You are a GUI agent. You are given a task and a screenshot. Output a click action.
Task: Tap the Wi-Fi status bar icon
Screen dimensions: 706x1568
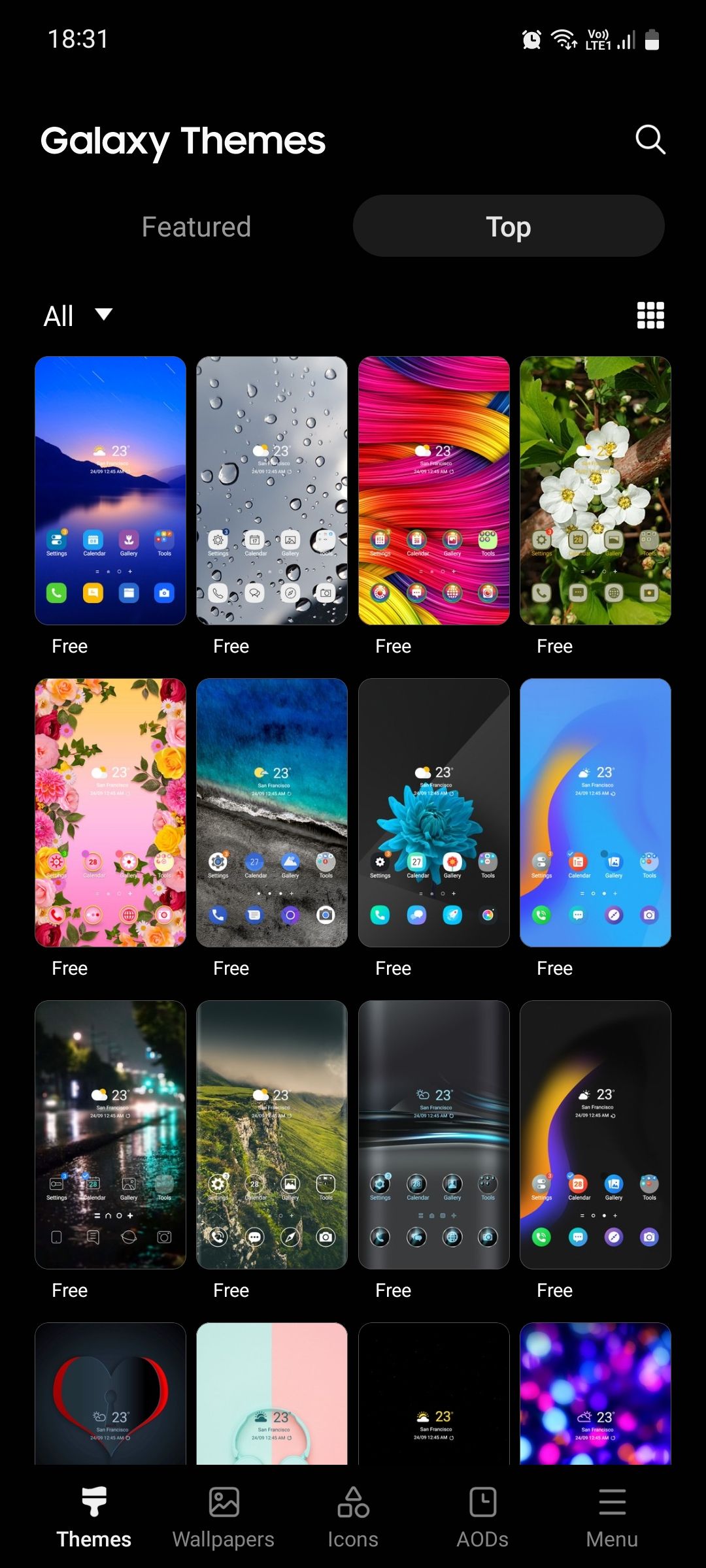coord(563,39)
